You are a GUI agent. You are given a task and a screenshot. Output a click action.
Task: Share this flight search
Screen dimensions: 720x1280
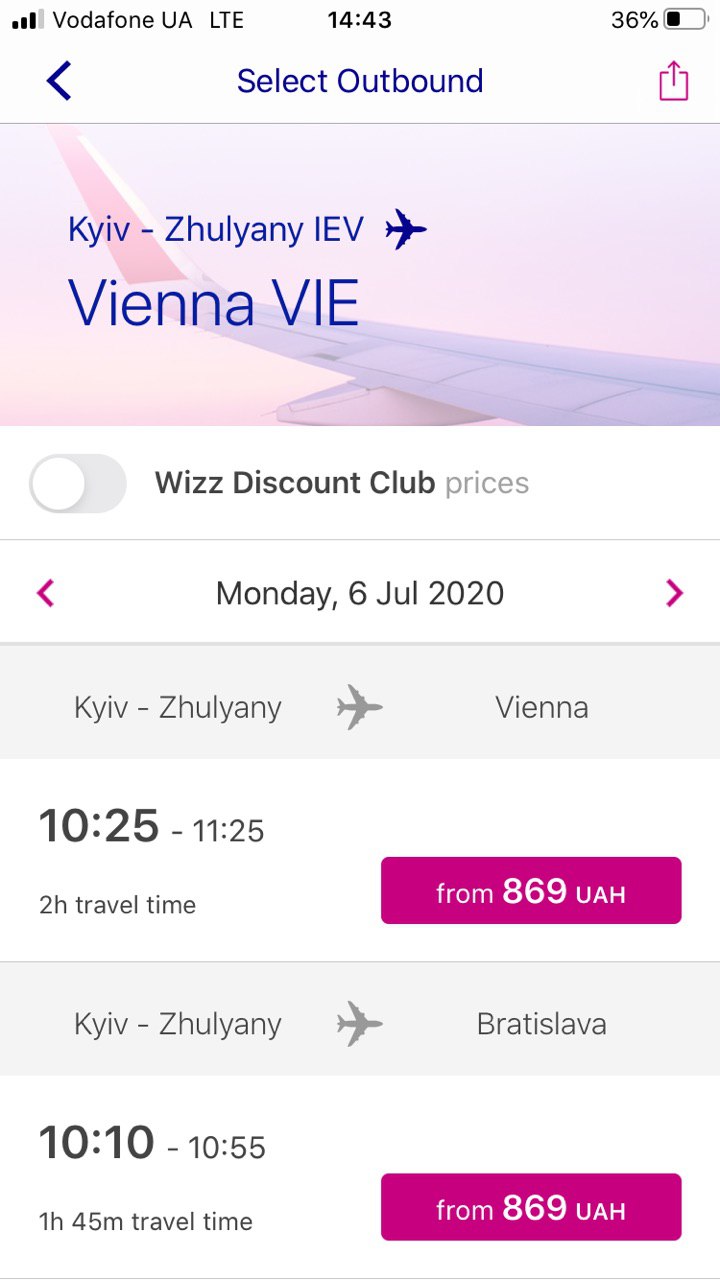(x=674, y=81)
